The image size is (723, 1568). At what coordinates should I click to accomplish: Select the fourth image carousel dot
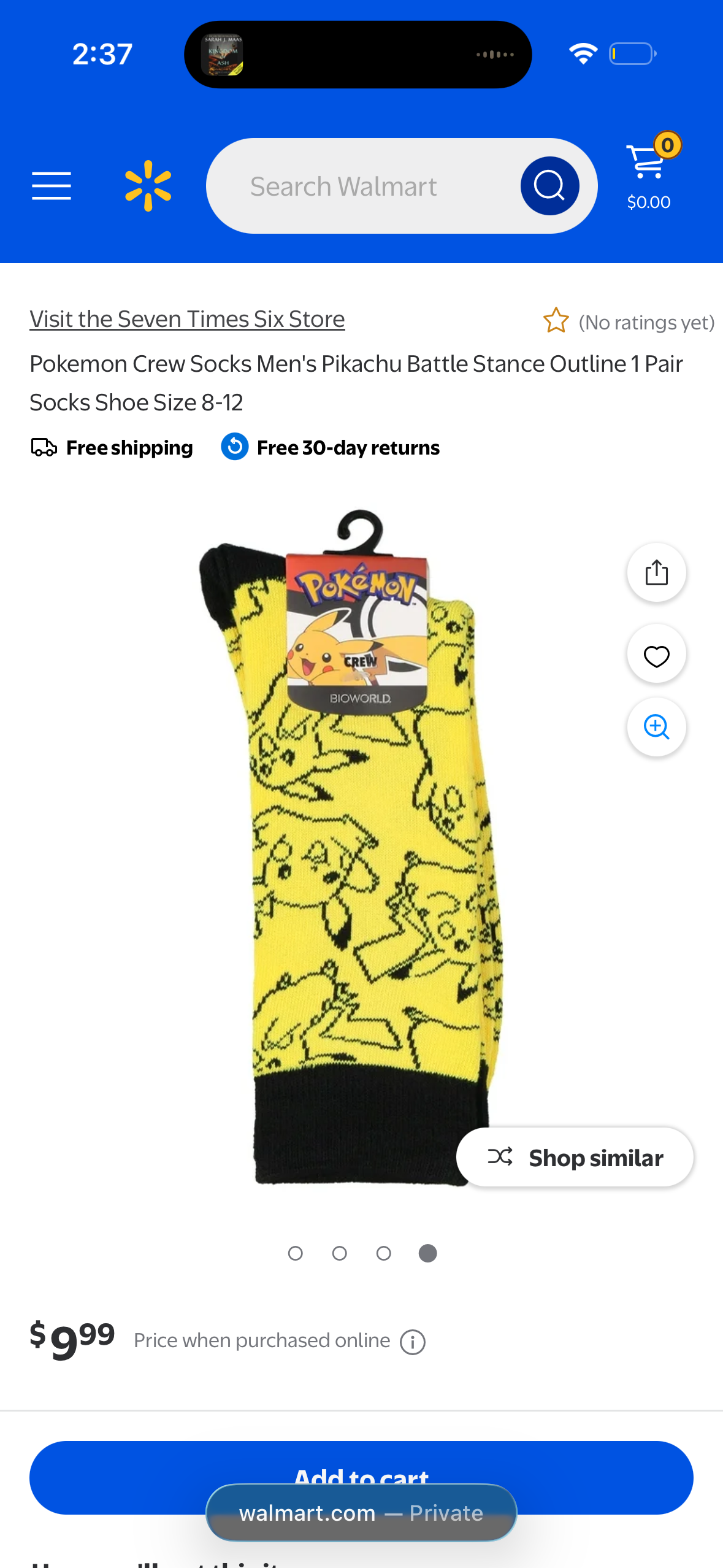427,1253
